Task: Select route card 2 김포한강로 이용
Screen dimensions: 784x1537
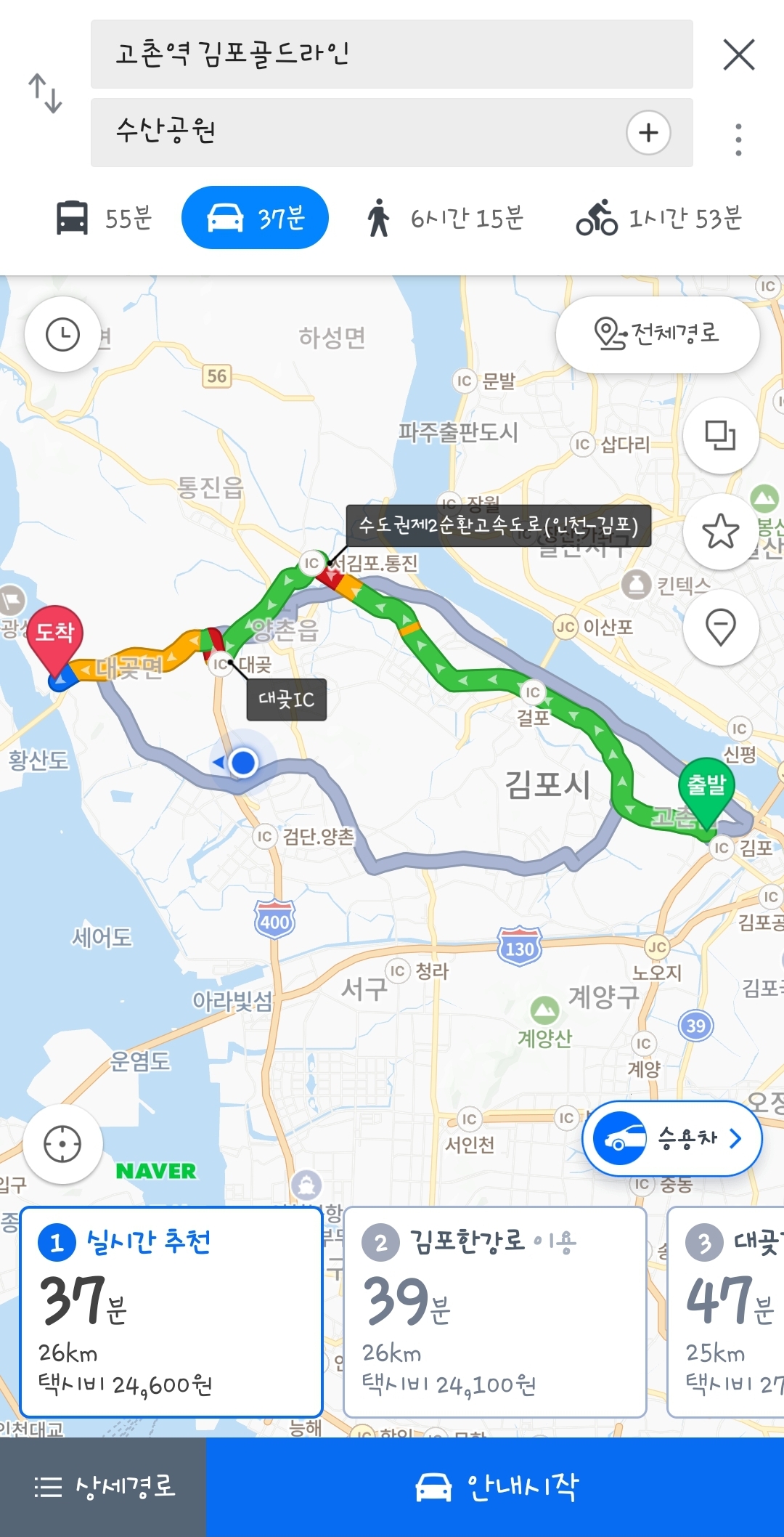Action: [495, 1312]
